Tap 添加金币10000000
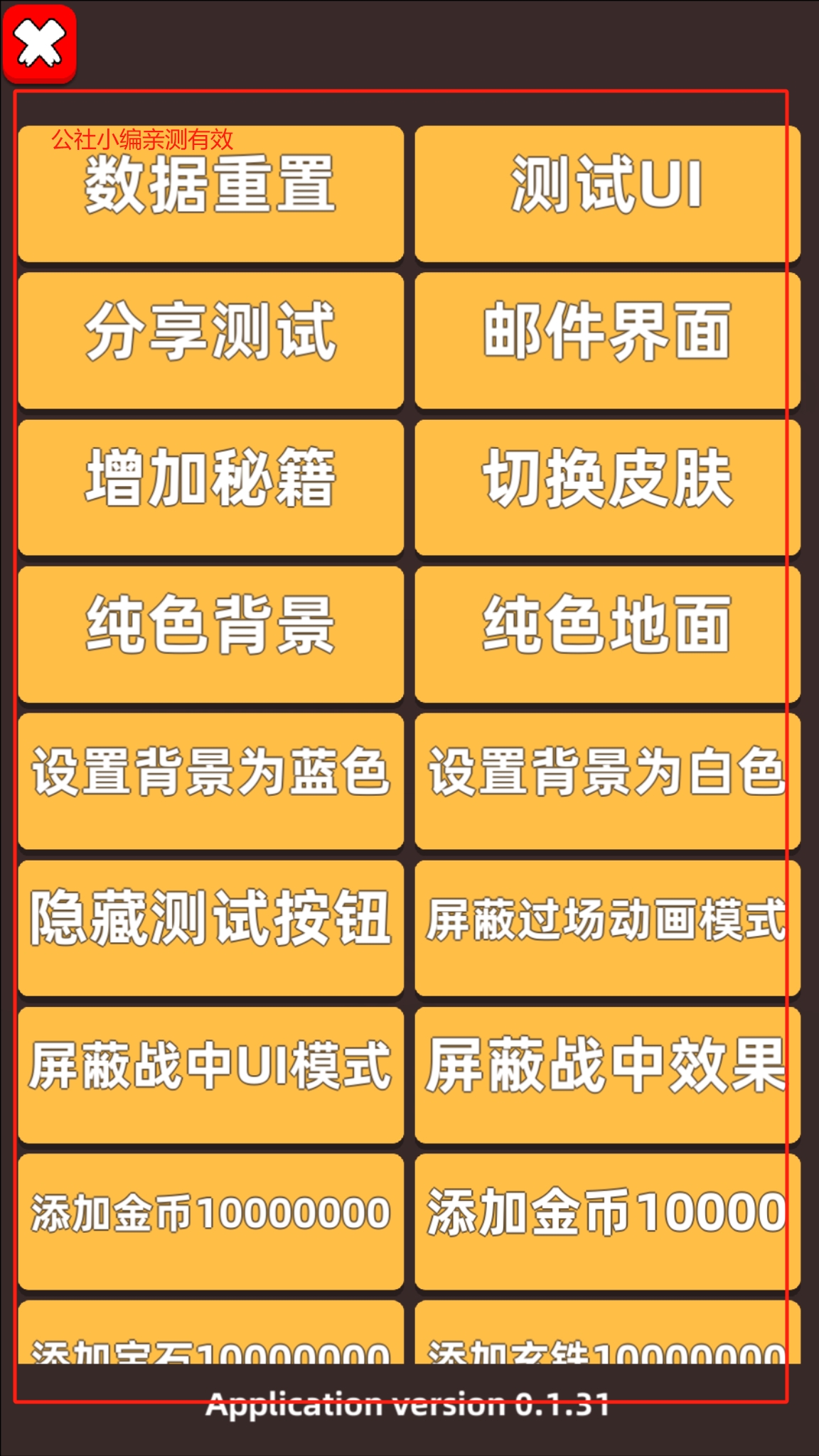The height and width of the screenshot is (1456, 819). (210, 1222)
